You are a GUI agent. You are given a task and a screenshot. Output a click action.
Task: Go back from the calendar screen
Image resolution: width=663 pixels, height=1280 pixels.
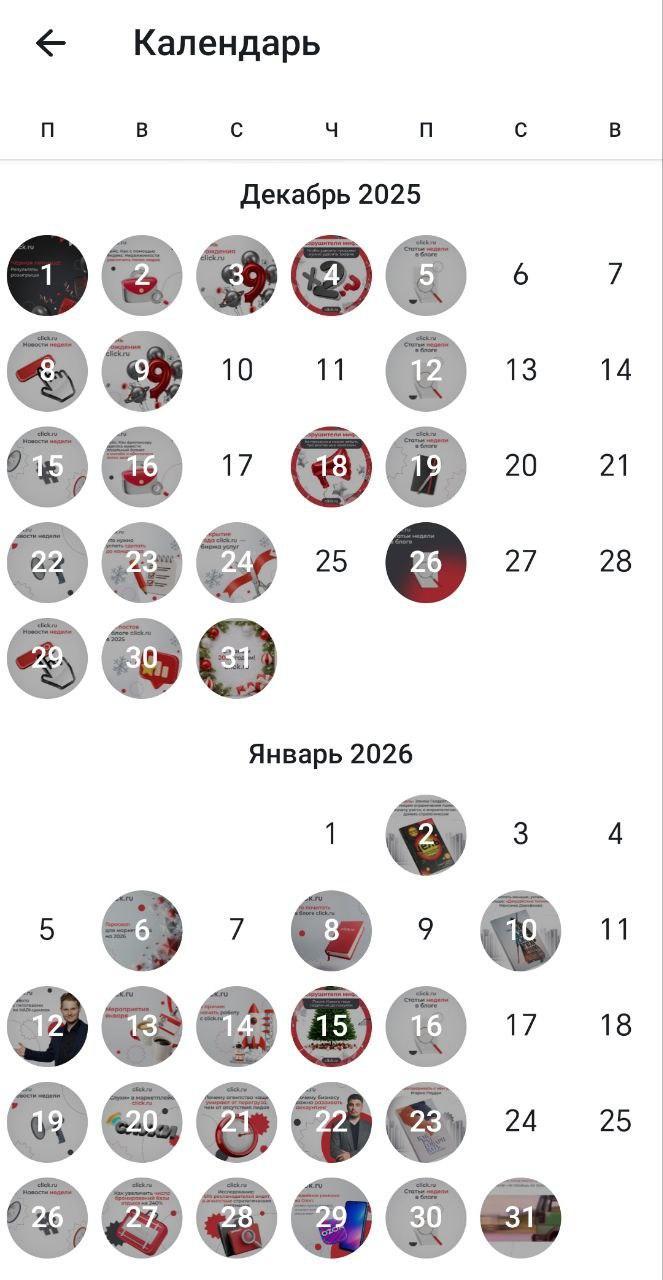coord(50,43)
